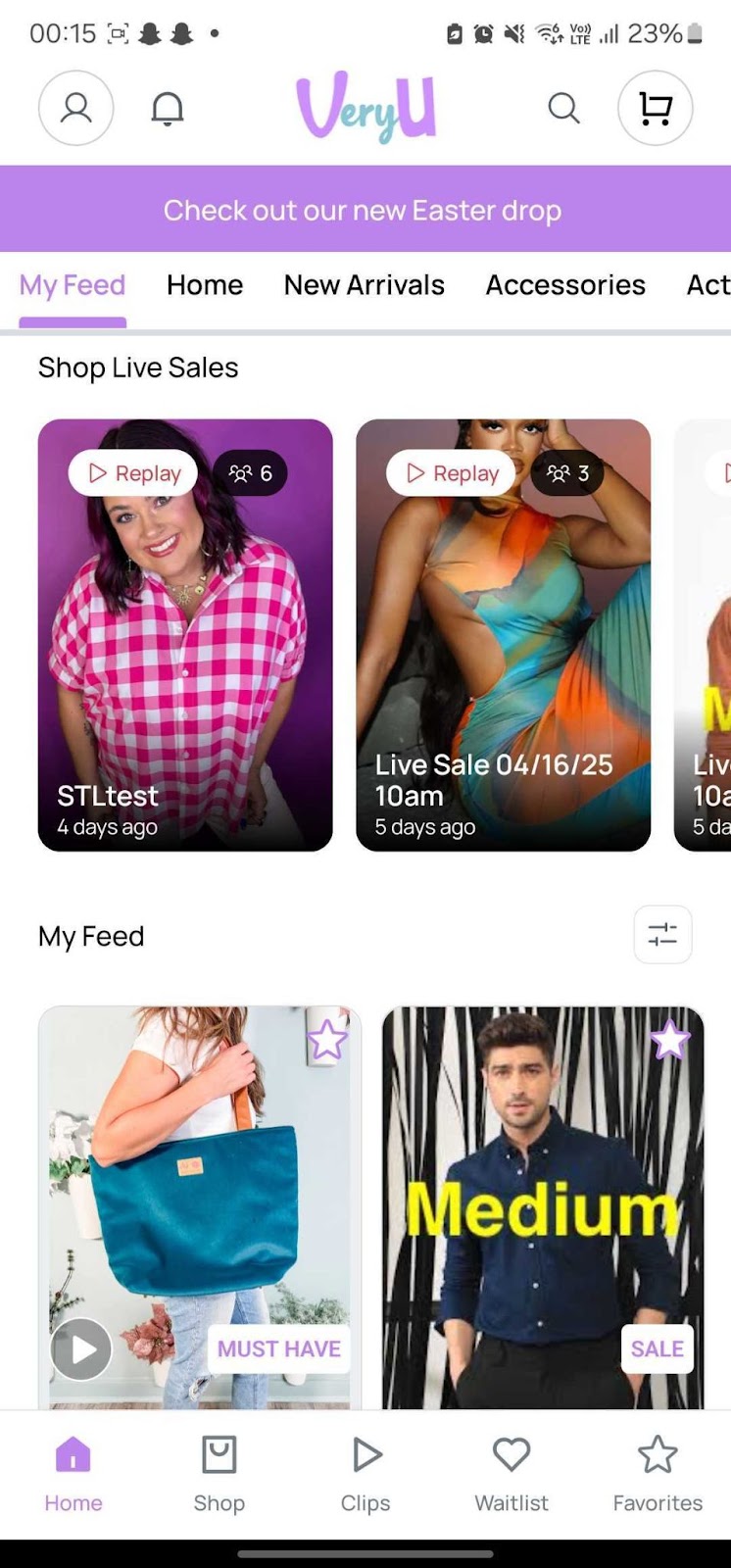Image resolution: width=731 pixels, height=1568 pixels.
Task: Go to the Shop bottom tab
Action: click(x=219, y=1474)
